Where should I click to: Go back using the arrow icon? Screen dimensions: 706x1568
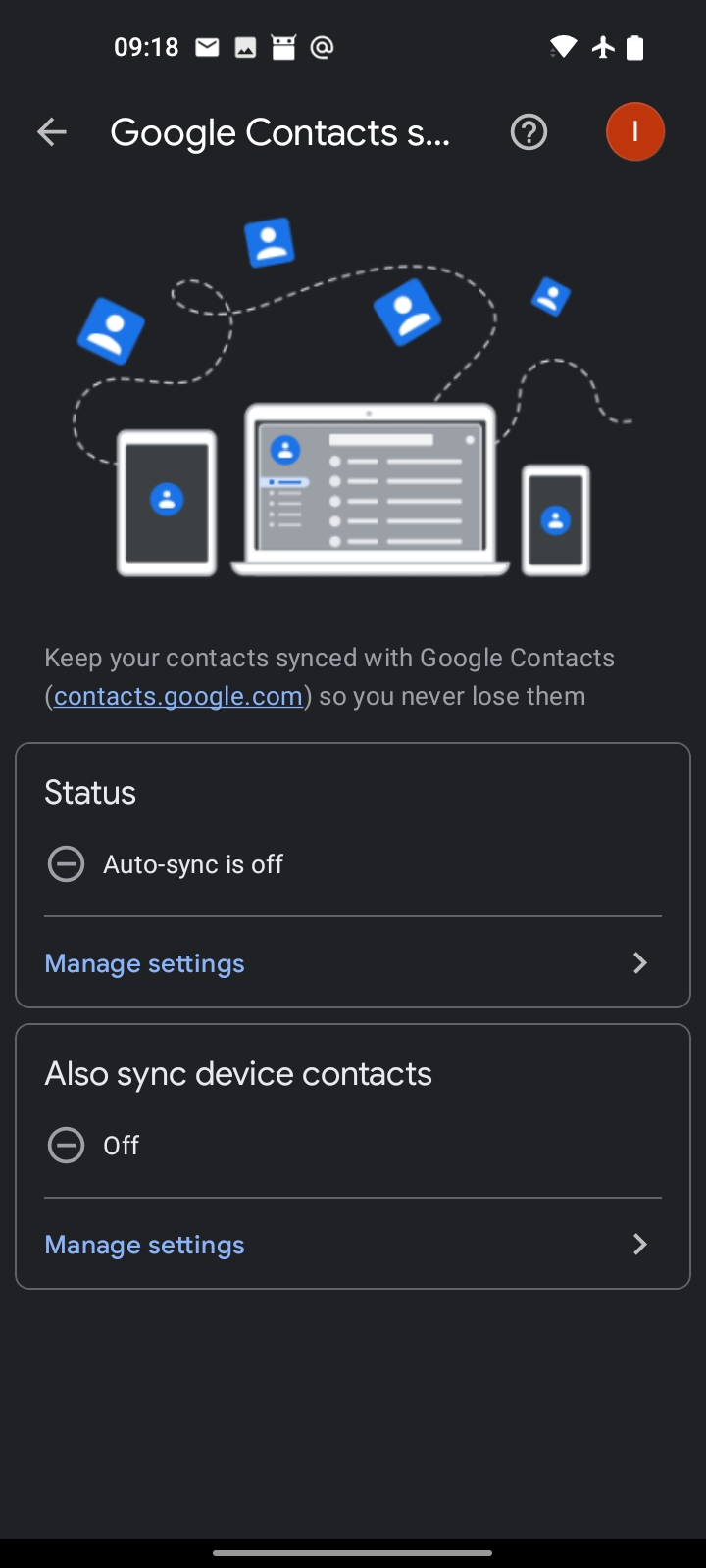pos(52,132)
